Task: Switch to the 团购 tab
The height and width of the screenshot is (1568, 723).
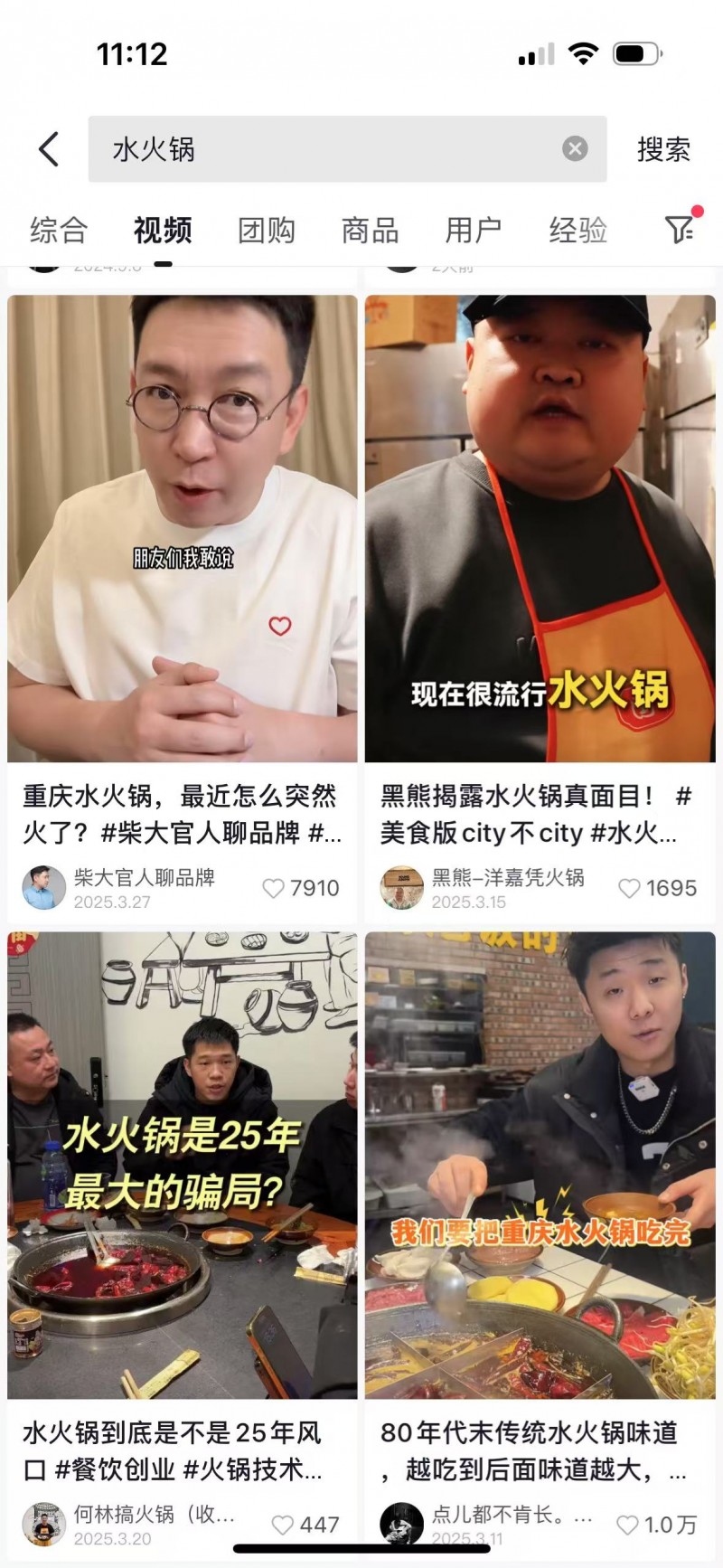Action: [267, 231]
